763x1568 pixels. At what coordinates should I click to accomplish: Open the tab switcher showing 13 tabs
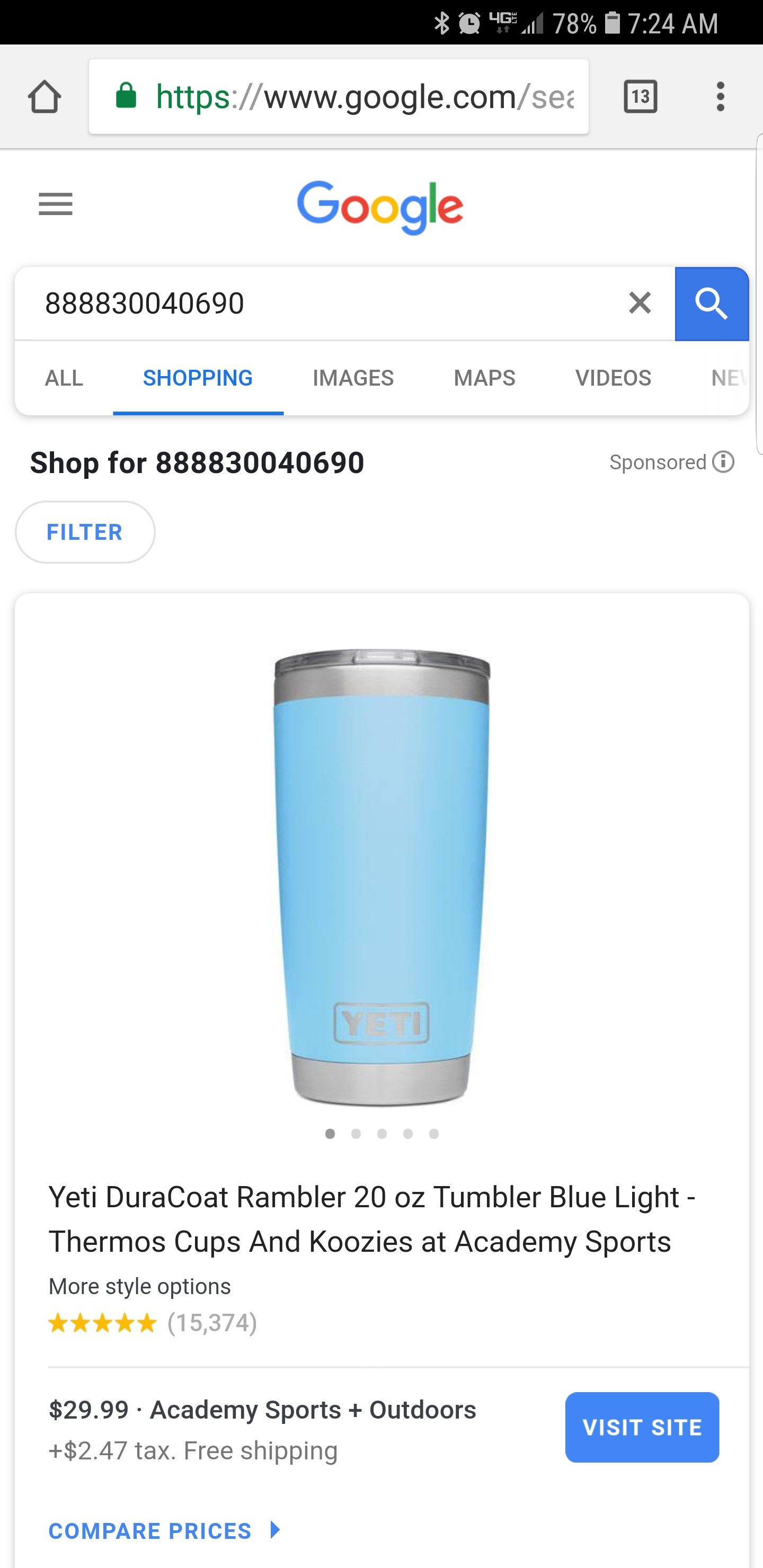[641, 96]
